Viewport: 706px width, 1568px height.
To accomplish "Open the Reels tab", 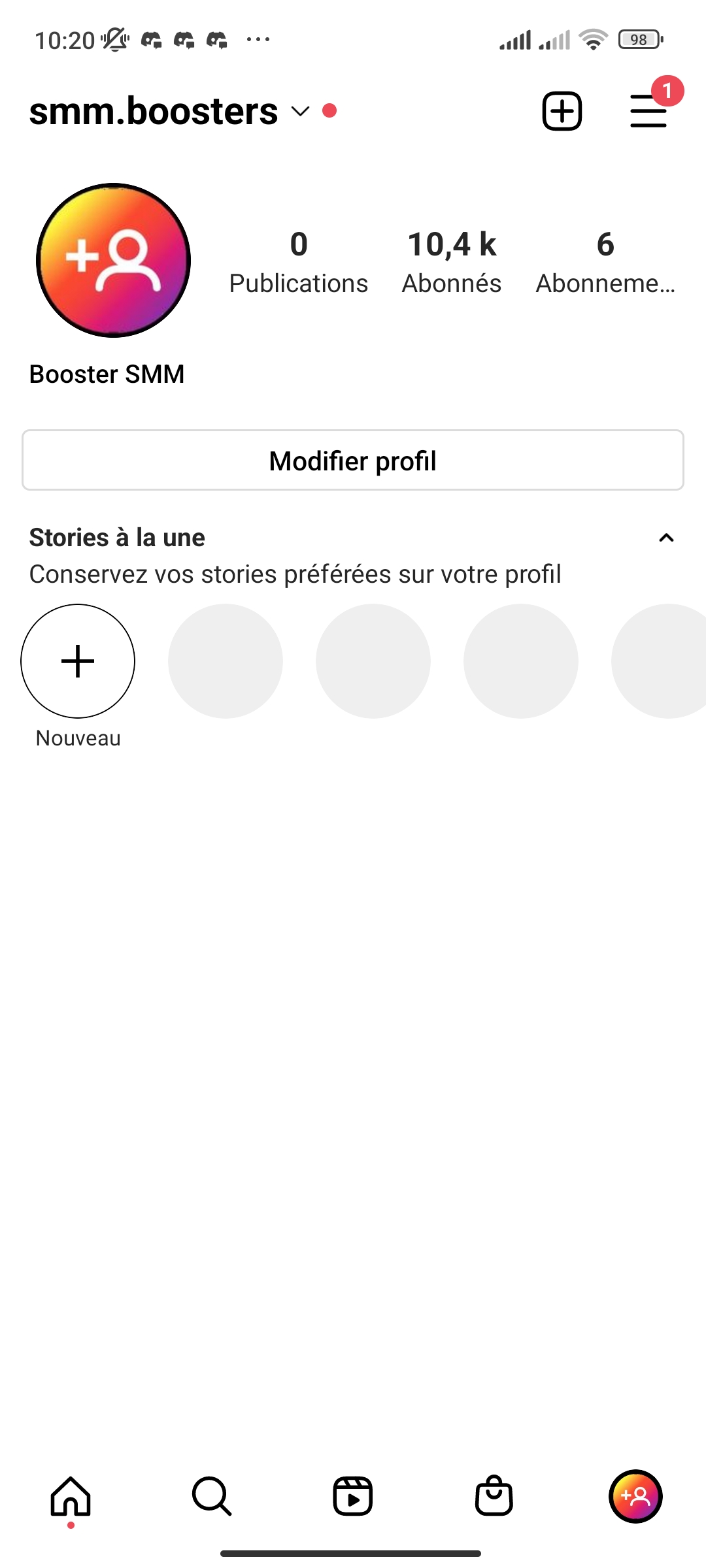I will (353, 1495).
